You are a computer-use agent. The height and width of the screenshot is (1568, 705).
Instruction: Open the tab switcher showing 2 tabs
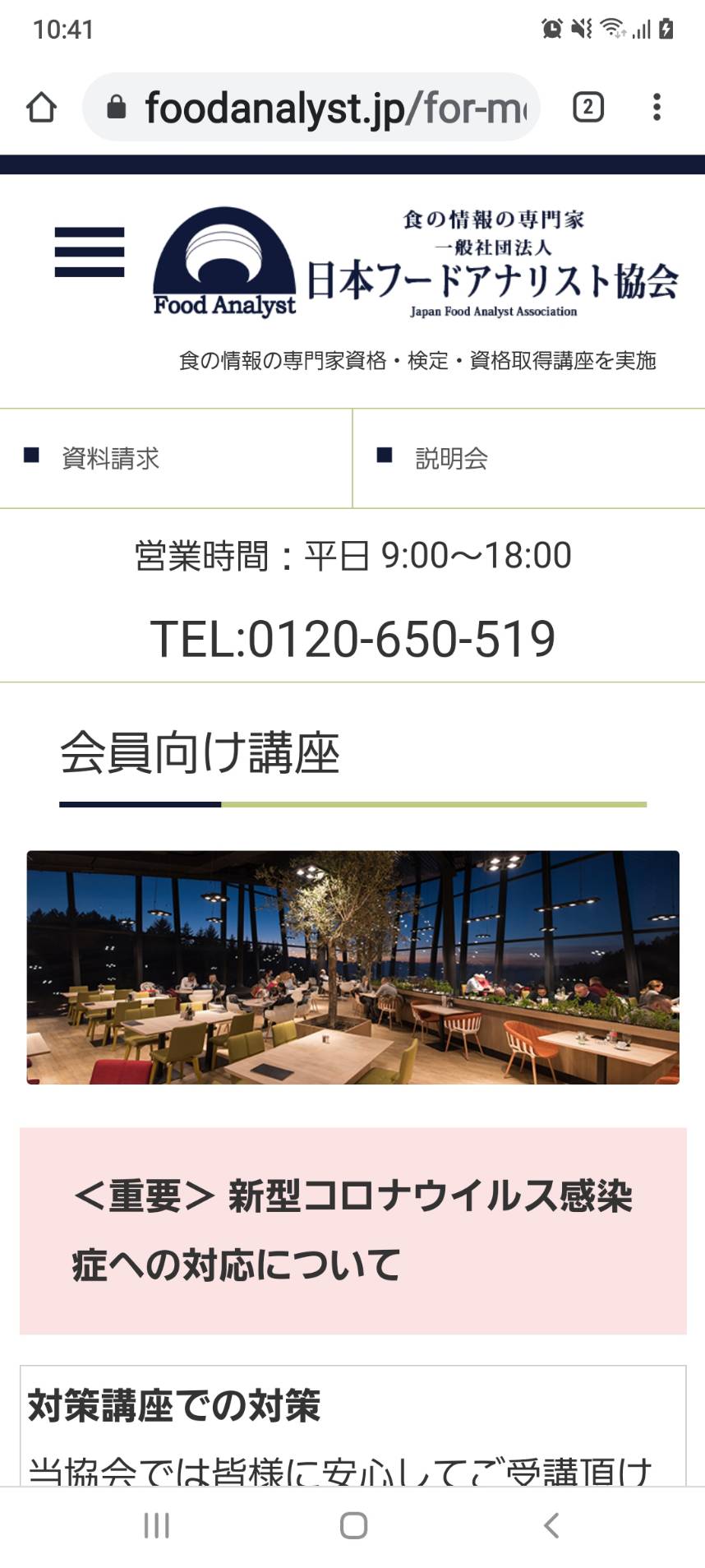pyautogui.click(x=587, y=108)
